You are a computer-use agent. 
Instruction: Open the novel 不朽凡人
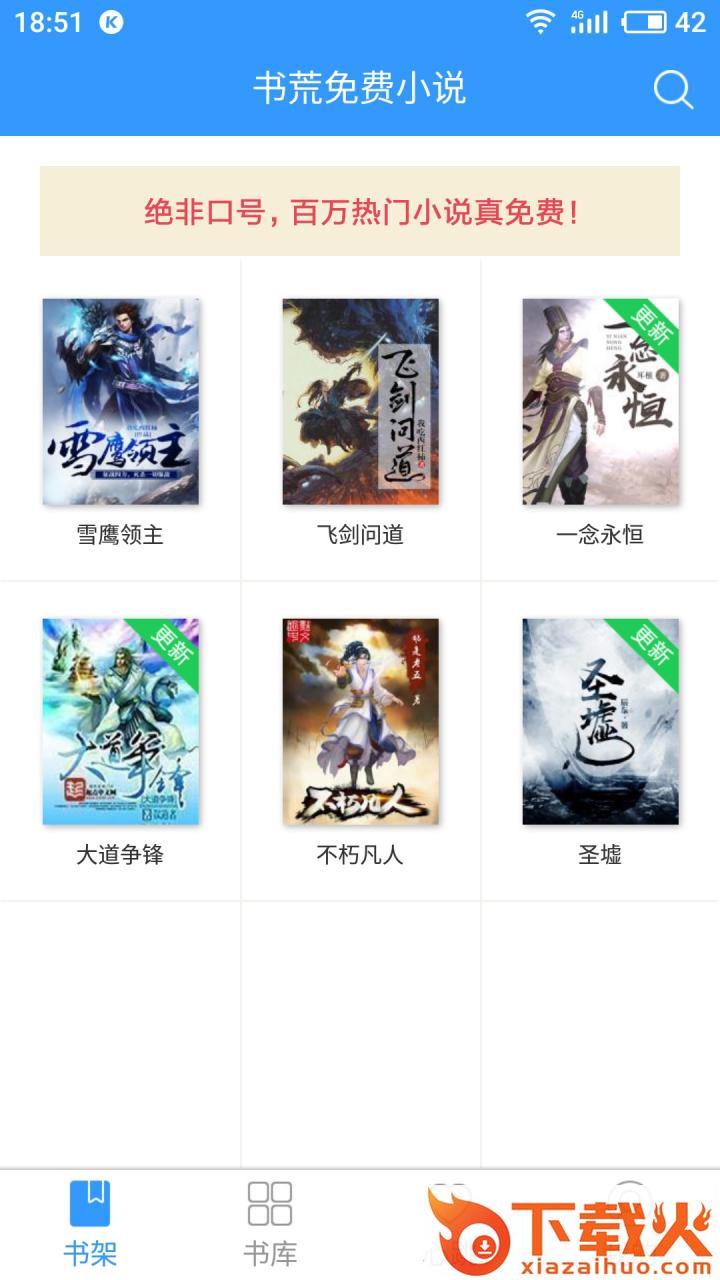360,722
